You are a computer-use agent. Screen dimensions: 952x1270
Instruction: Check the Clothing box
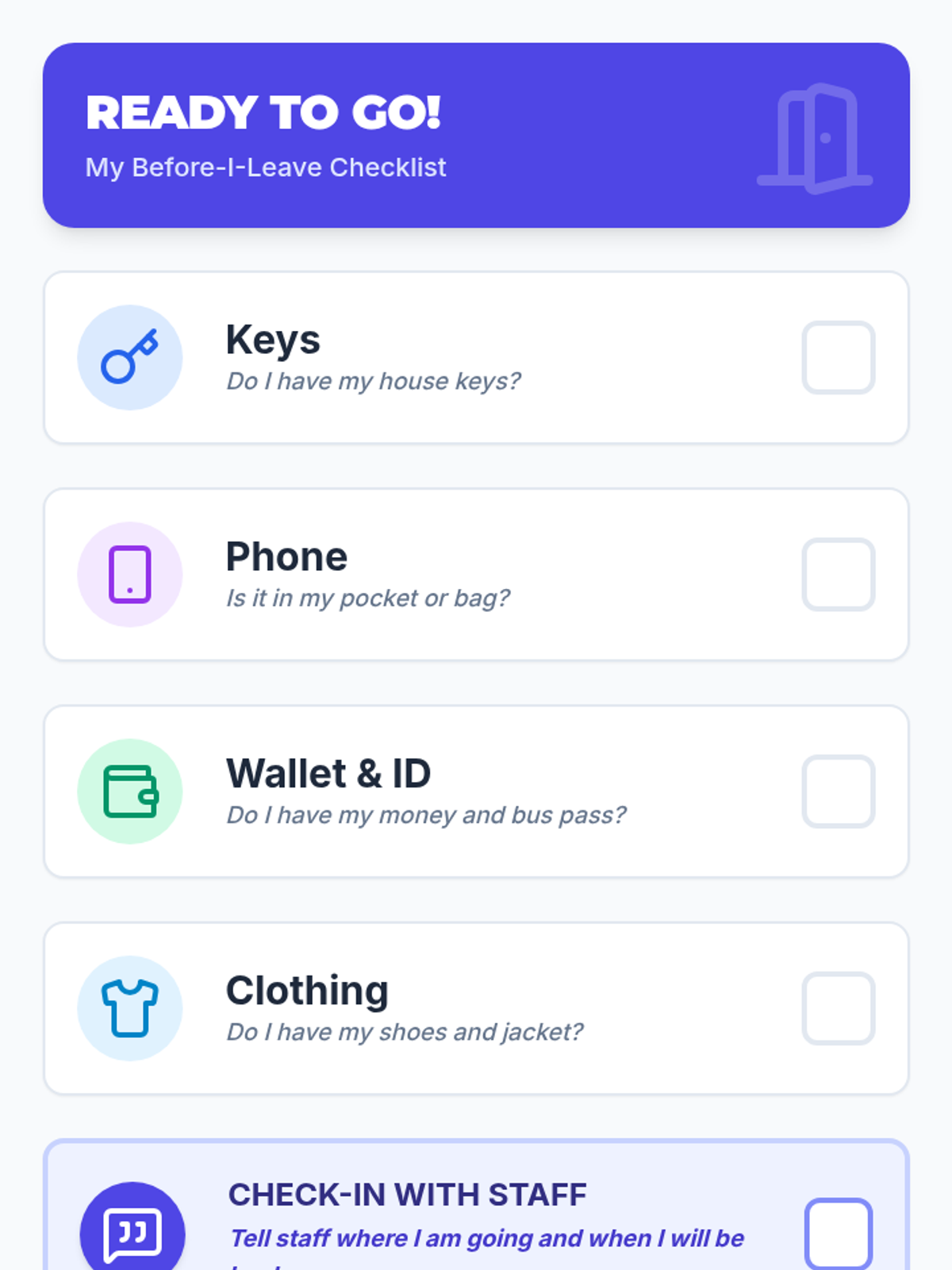click(838, 1008)
